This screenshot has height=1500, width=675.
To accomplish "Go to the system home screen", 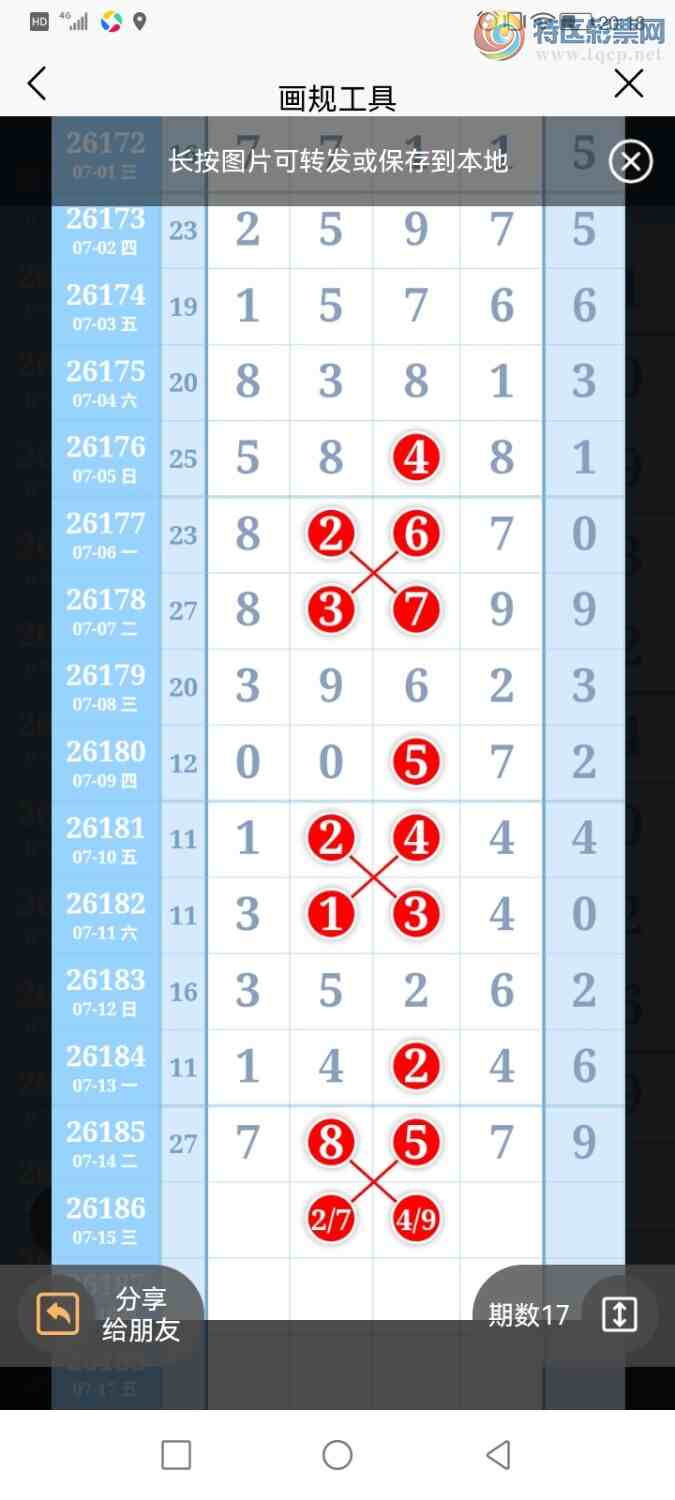I will (337, 1455).
